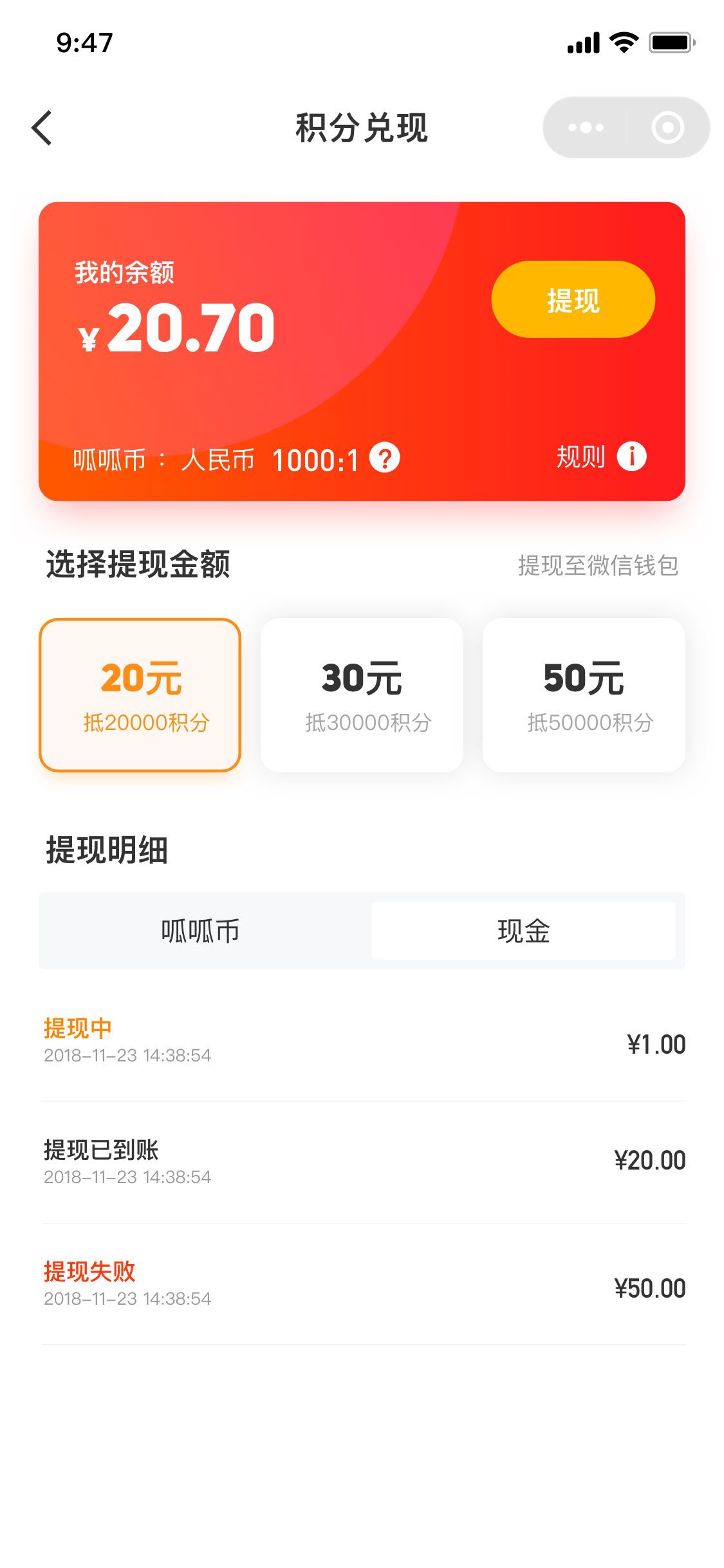The width and height of the screenshot is (724, 1568).
Task: Pick the 50元 withdrawal option
Action: point(584,695)
